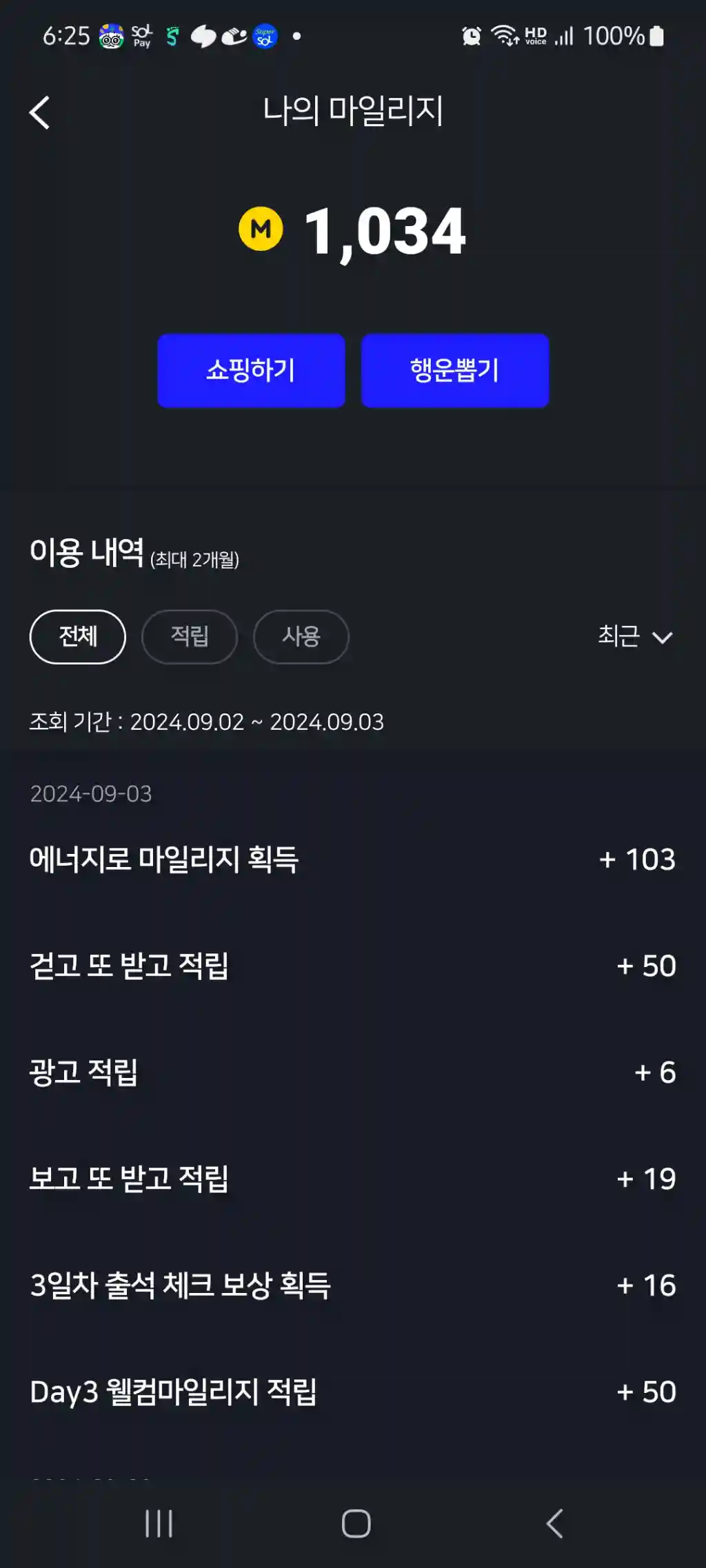Show only 사용 history chip
This screenshot has height=1568, width=706.
point(301,636)
